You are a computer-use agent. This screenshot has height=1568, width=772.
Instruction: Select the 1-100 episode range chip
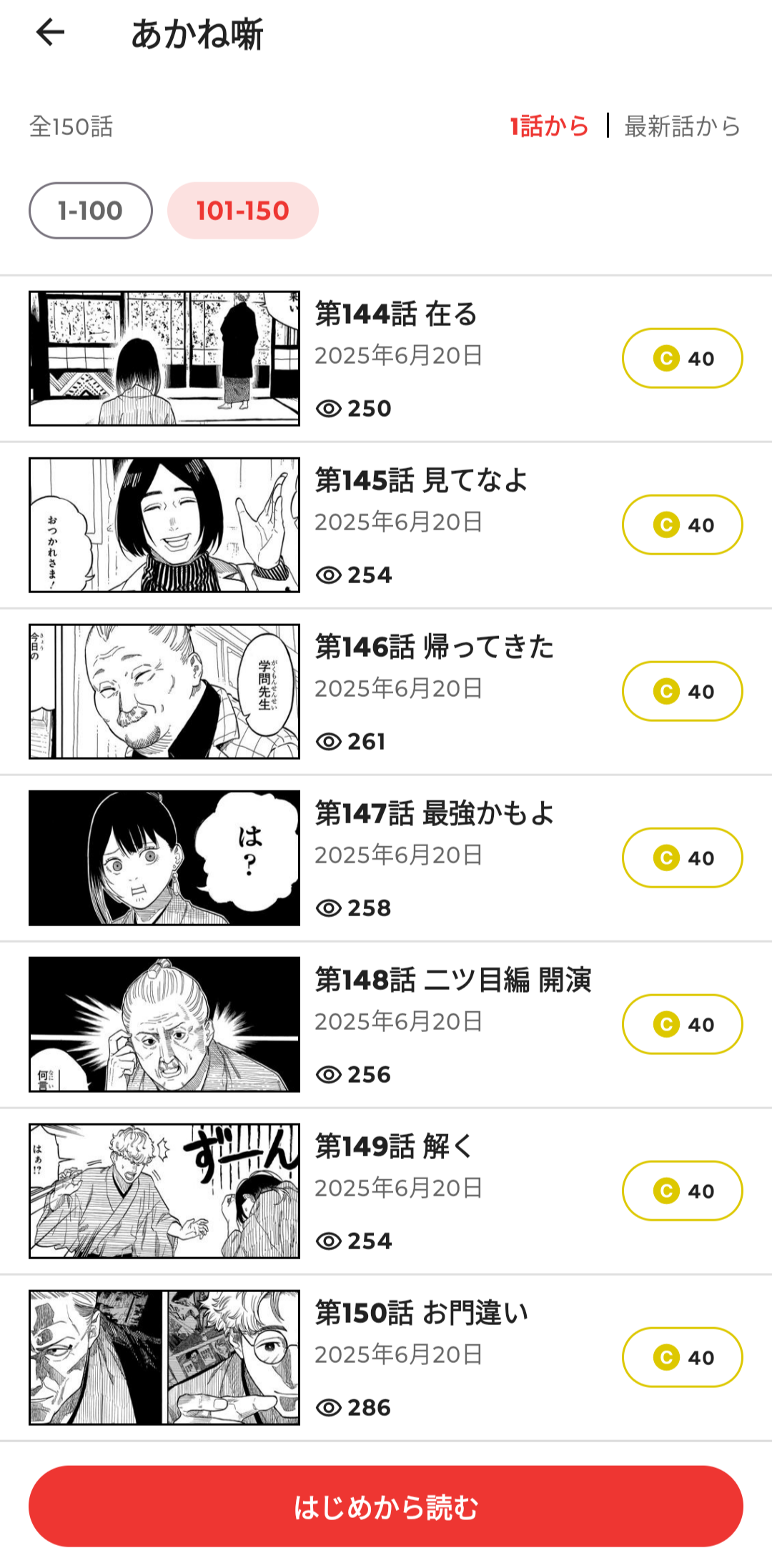click(91, 211)
